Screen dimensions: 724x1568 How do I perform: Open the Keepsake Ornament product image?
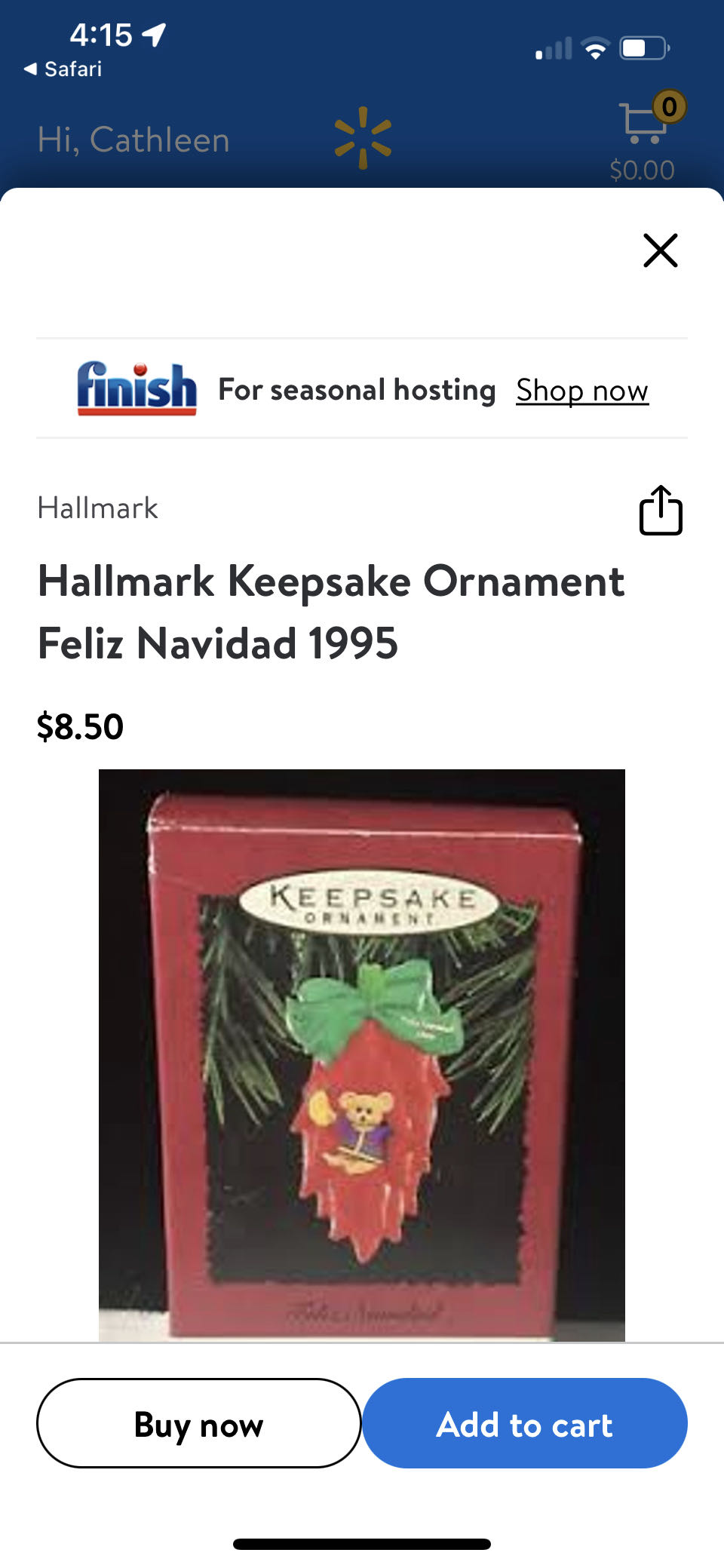point(362,1054)
